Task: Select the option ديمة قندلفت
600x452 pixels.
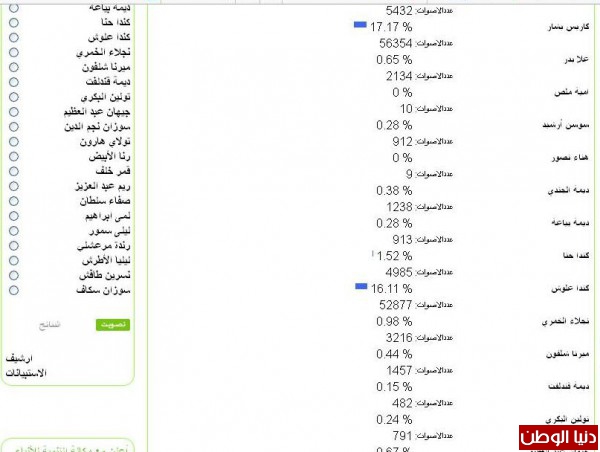Action: point(13,81)
